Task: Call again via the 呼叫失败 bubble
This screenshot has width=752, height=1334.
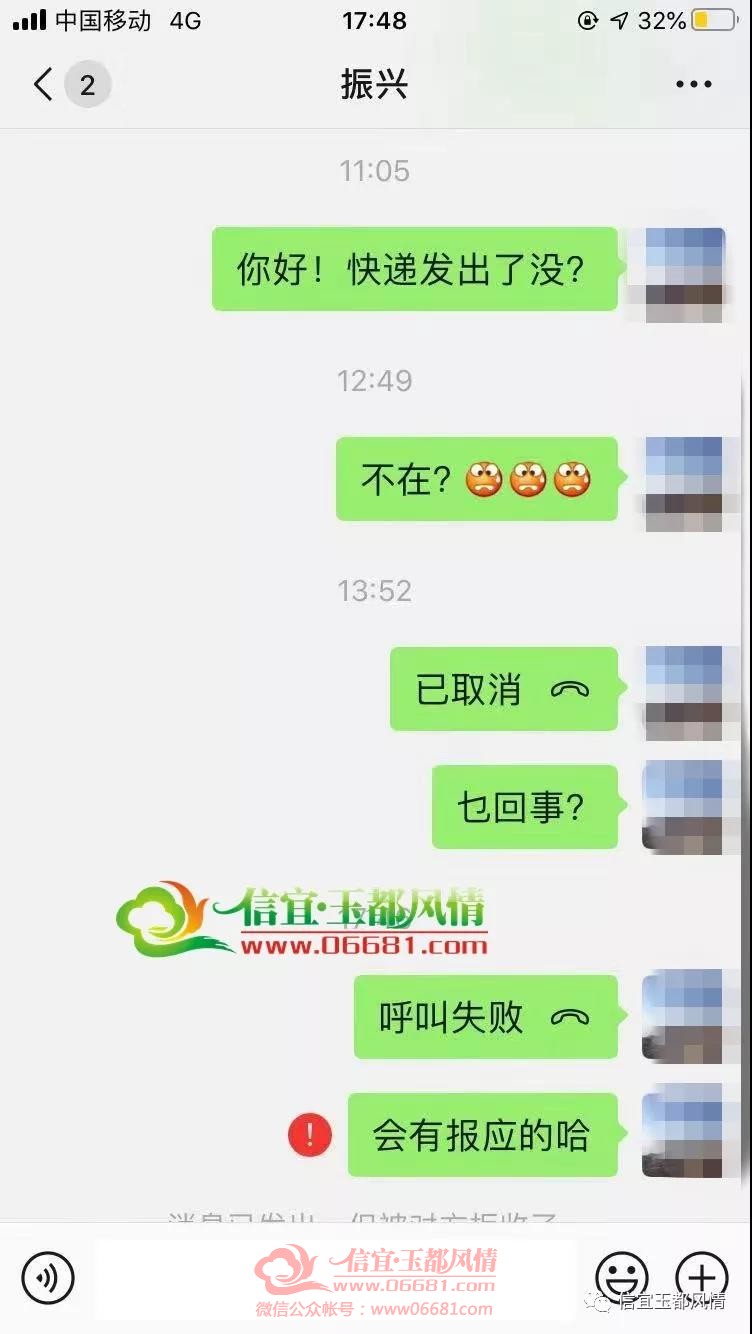Action: point(486,1017)
